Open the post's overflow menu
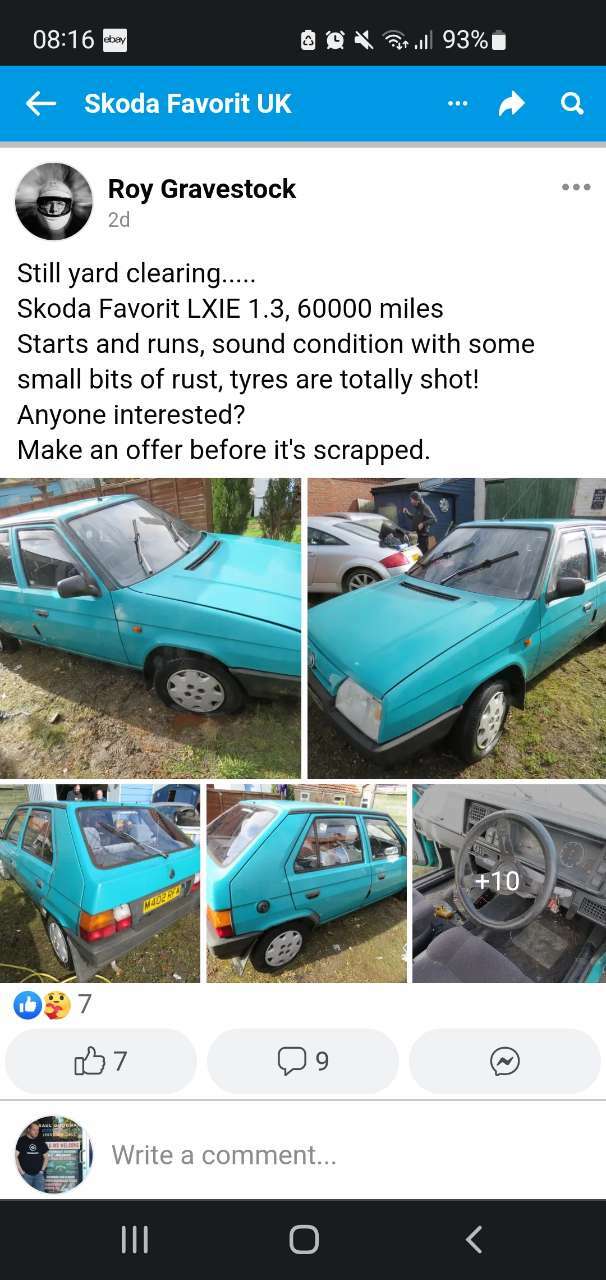The height and width of the screenshot is (1280, 606). click(x=576, y=187)
